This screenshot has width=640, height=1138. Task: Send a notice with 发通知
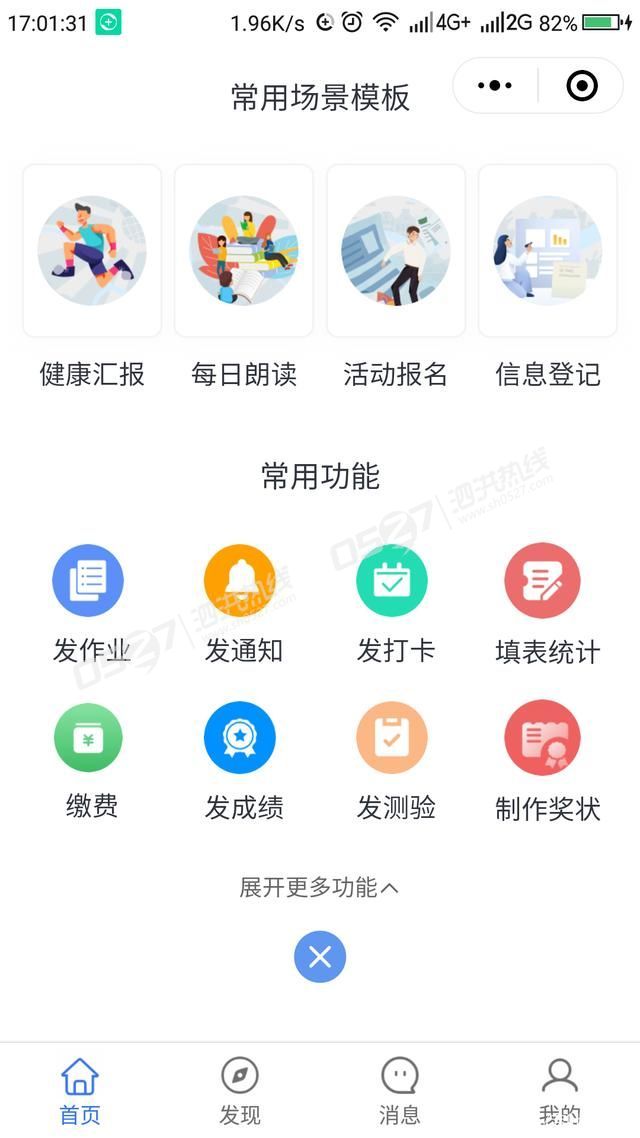tap(240, 581)
